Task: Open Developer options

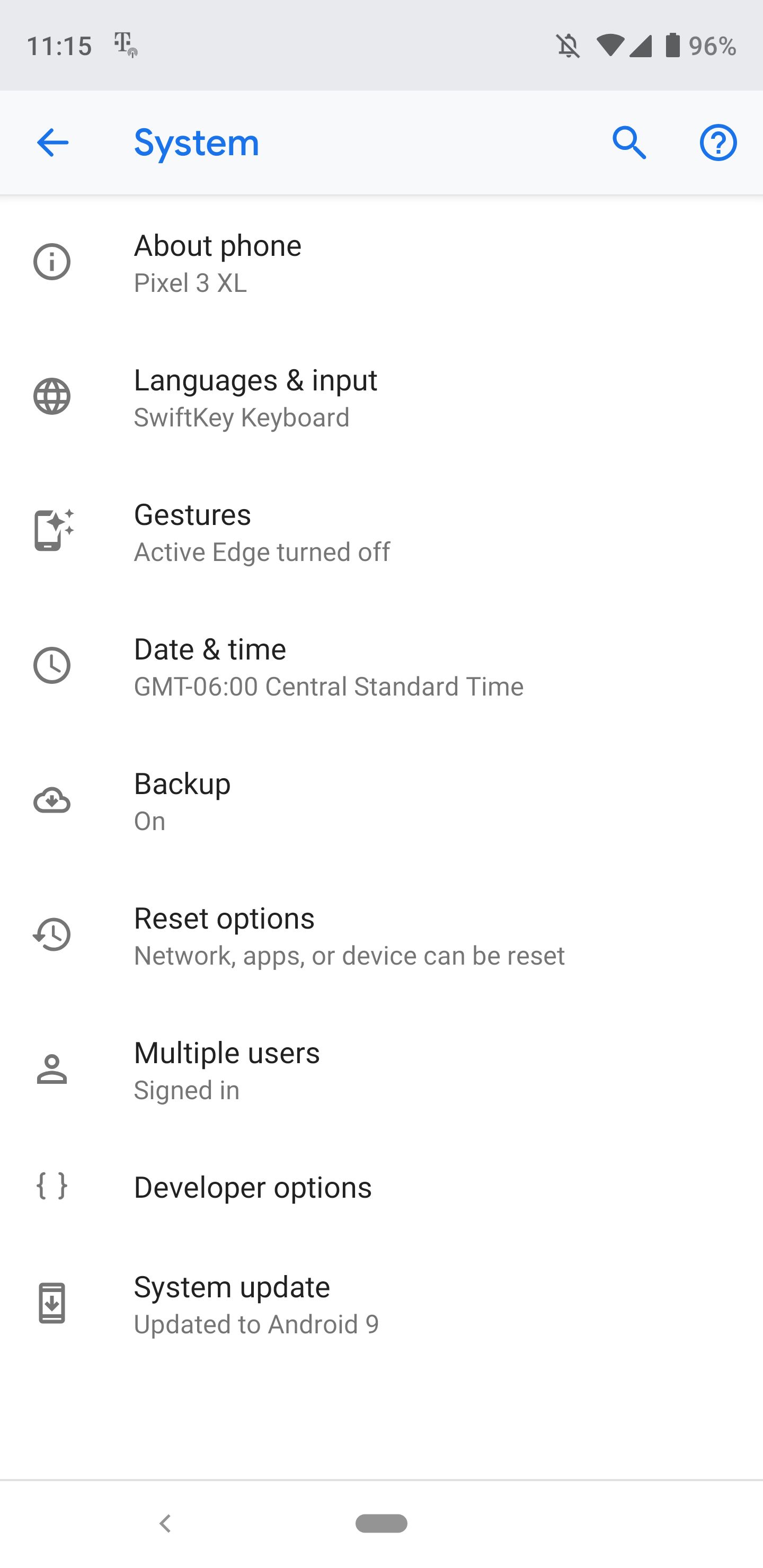Action: tap(381, 1187)
